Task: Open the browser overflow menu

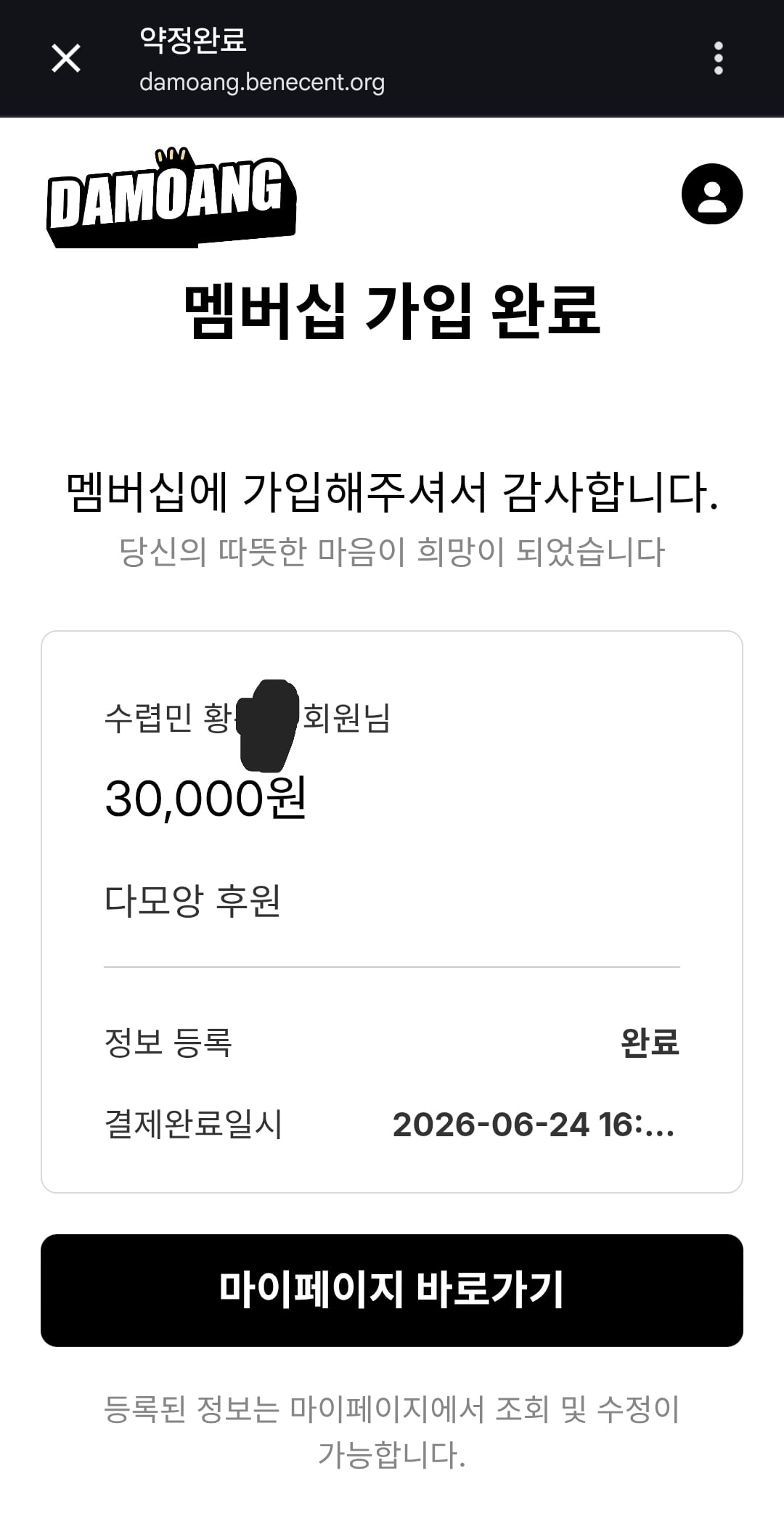Action: (x=718, y=58)
